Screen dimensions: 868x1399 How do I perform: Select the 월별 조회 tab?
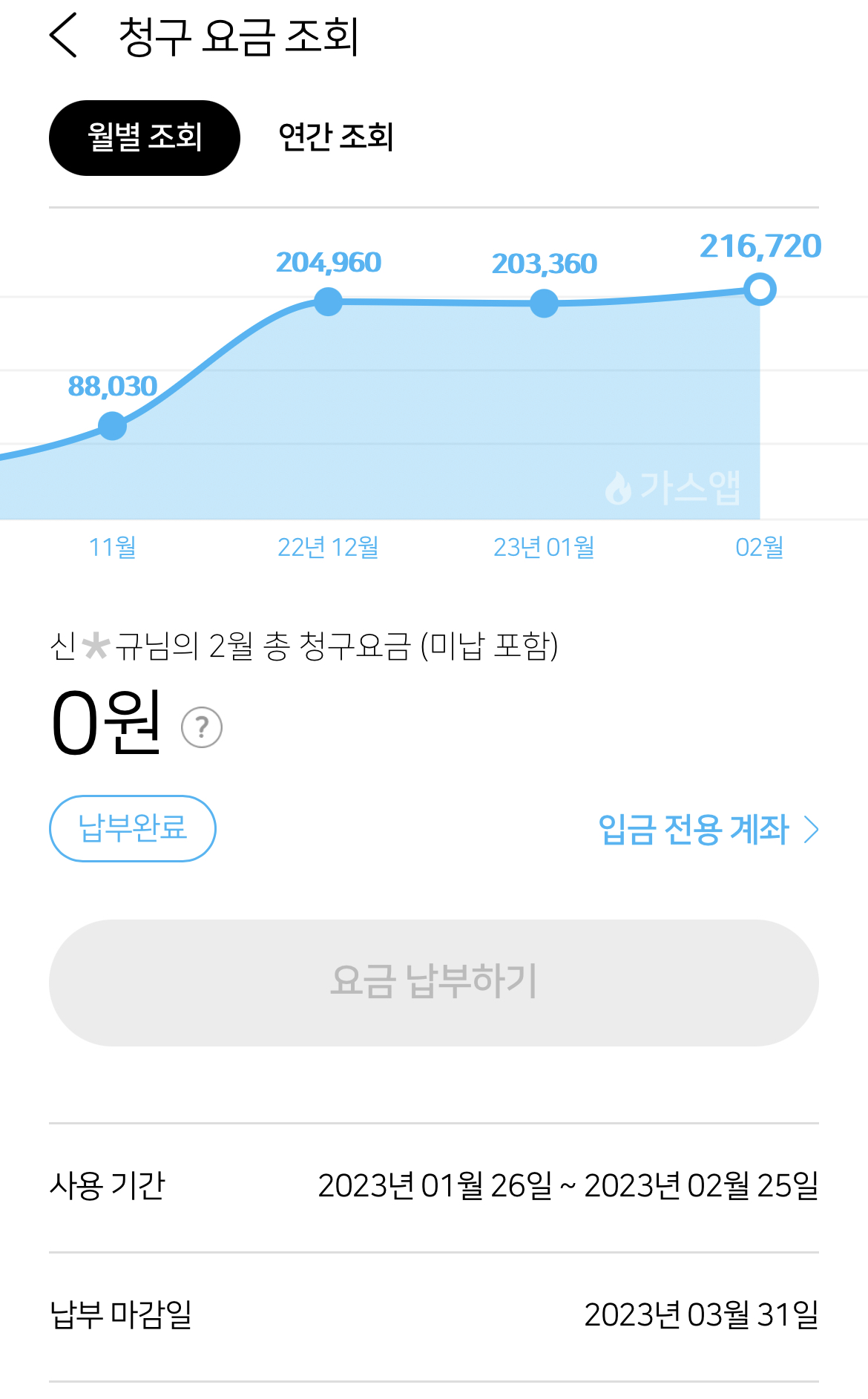(145, 138)
